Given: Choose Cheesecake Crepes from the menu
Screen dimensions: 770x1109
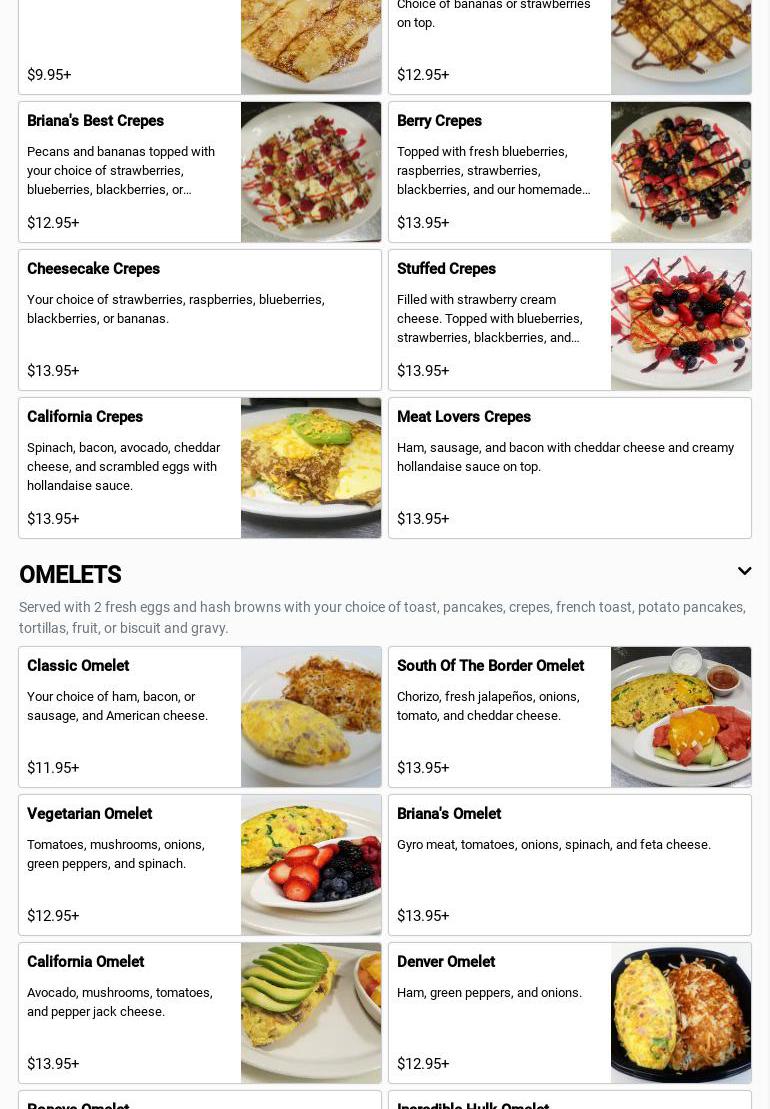Looking at the screenshot, I should point(199,320).
